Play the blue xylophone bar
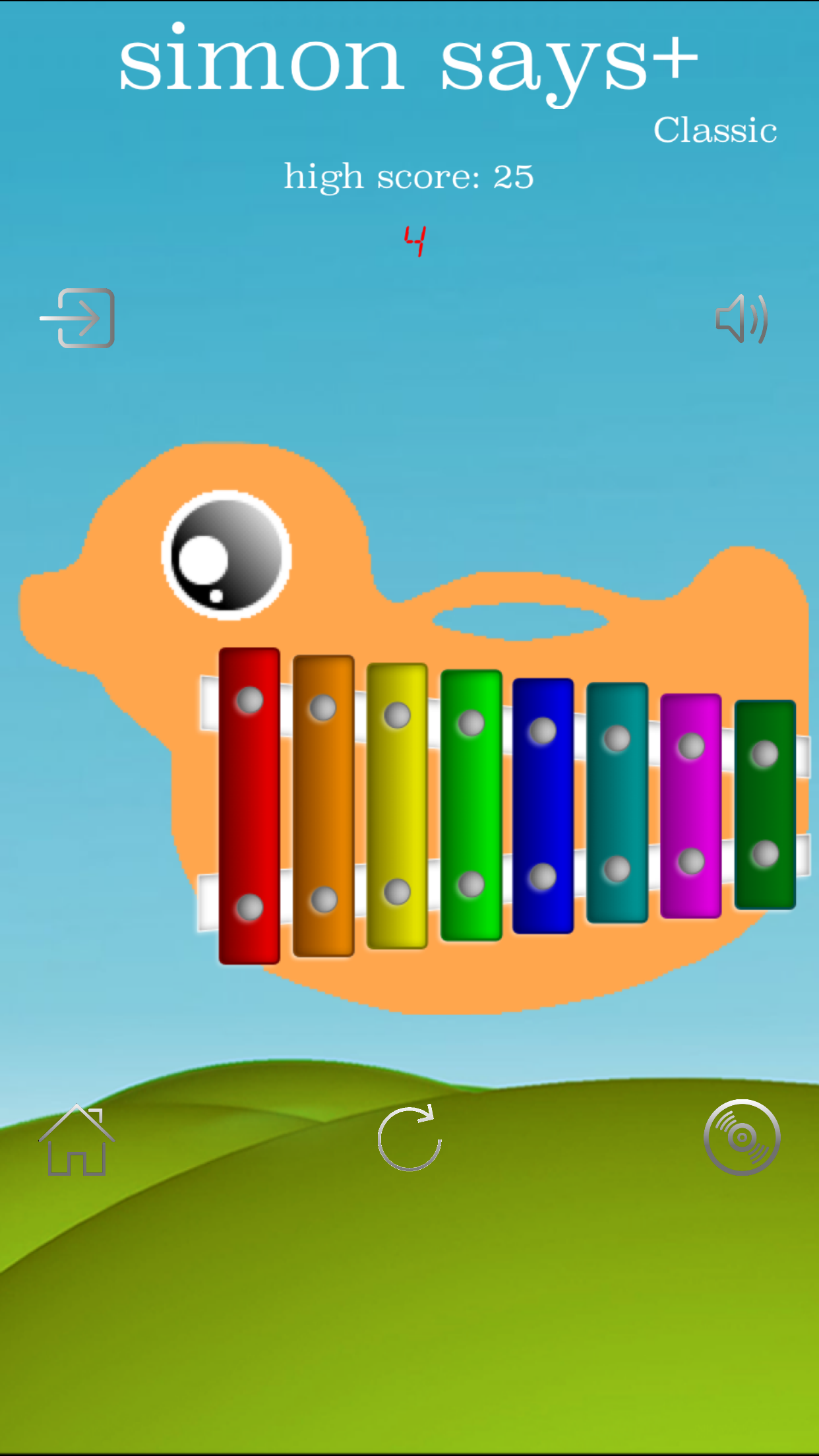819x1456 pixels. coord(543,806)
